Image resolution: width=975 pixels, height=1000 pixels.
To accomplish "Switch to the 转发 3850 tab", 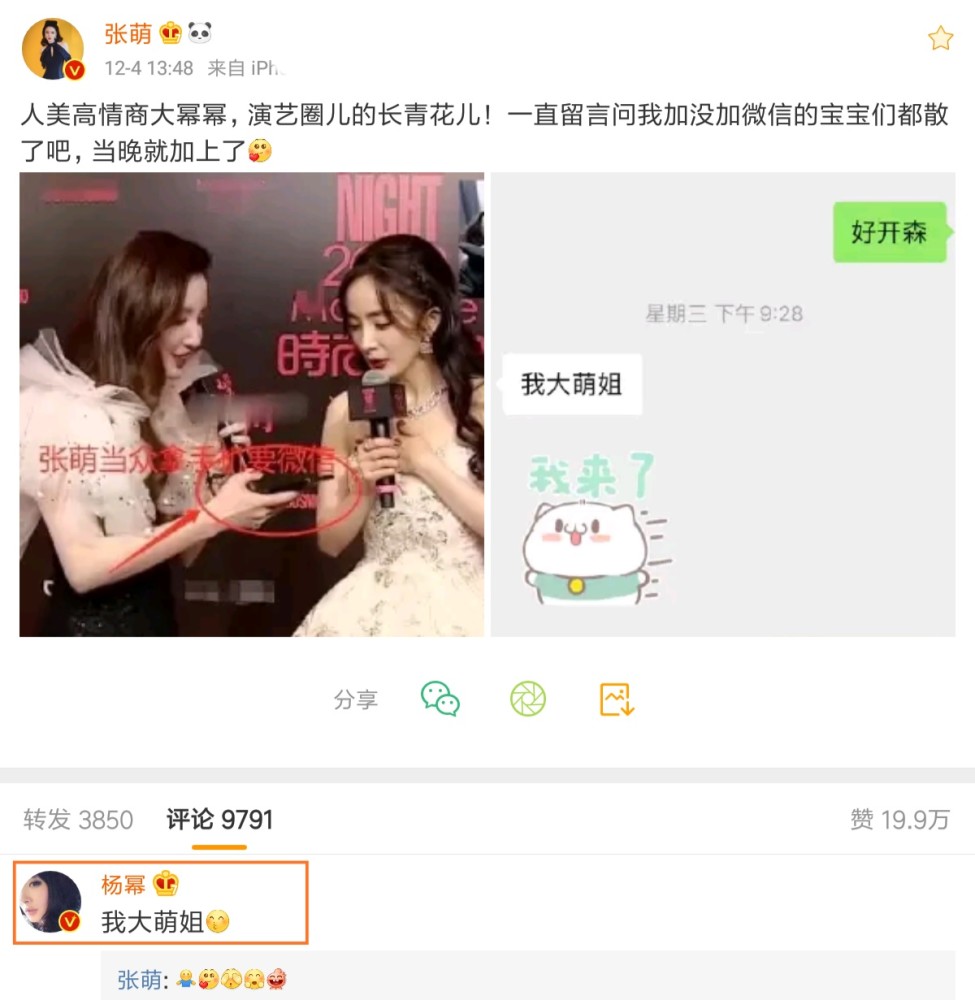I will tap(78, 820).
